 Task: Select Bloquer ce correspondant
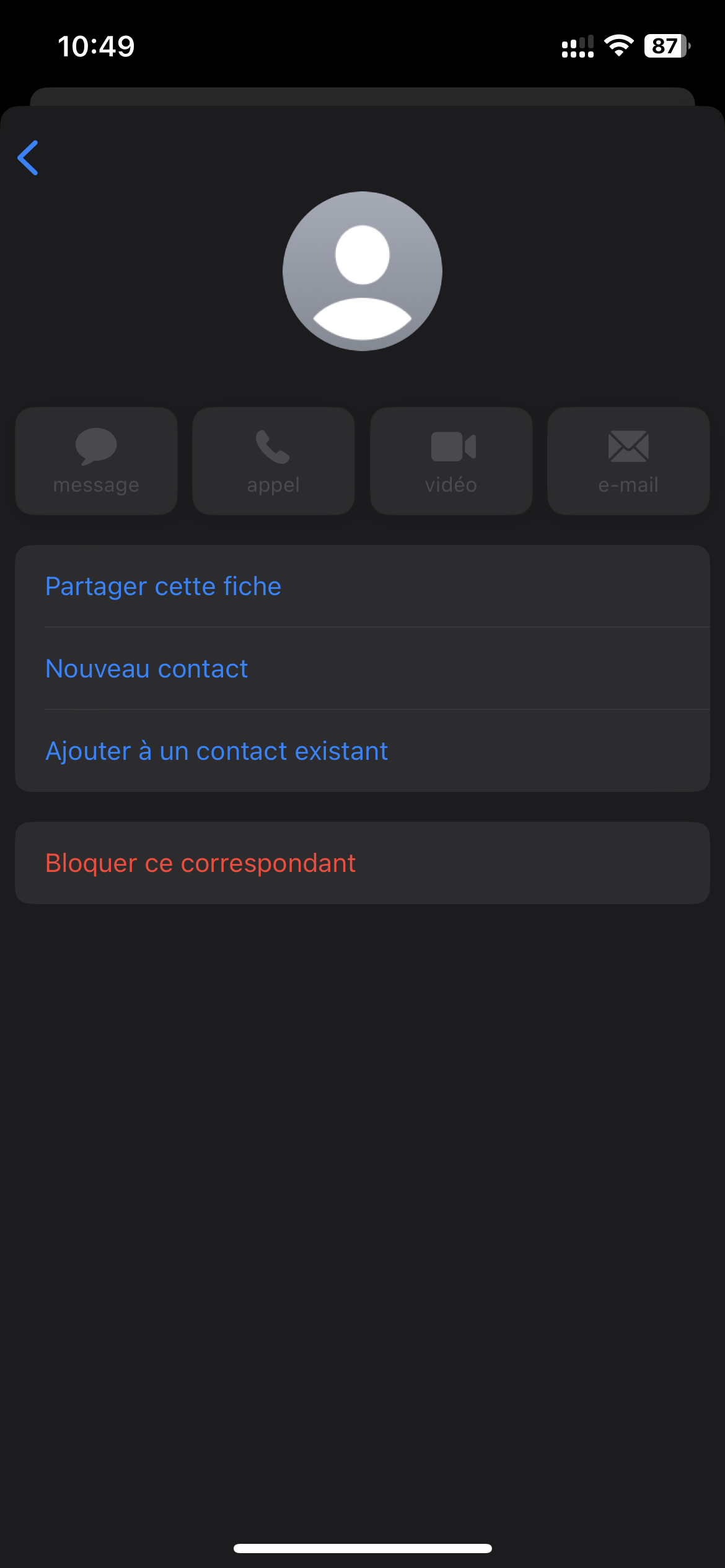point(201,863)
